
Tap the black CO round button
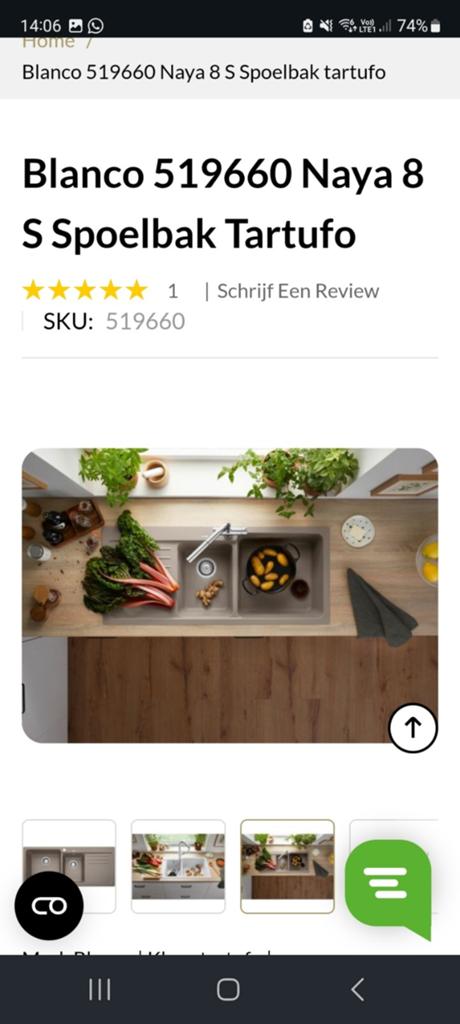tap(49, 905)
